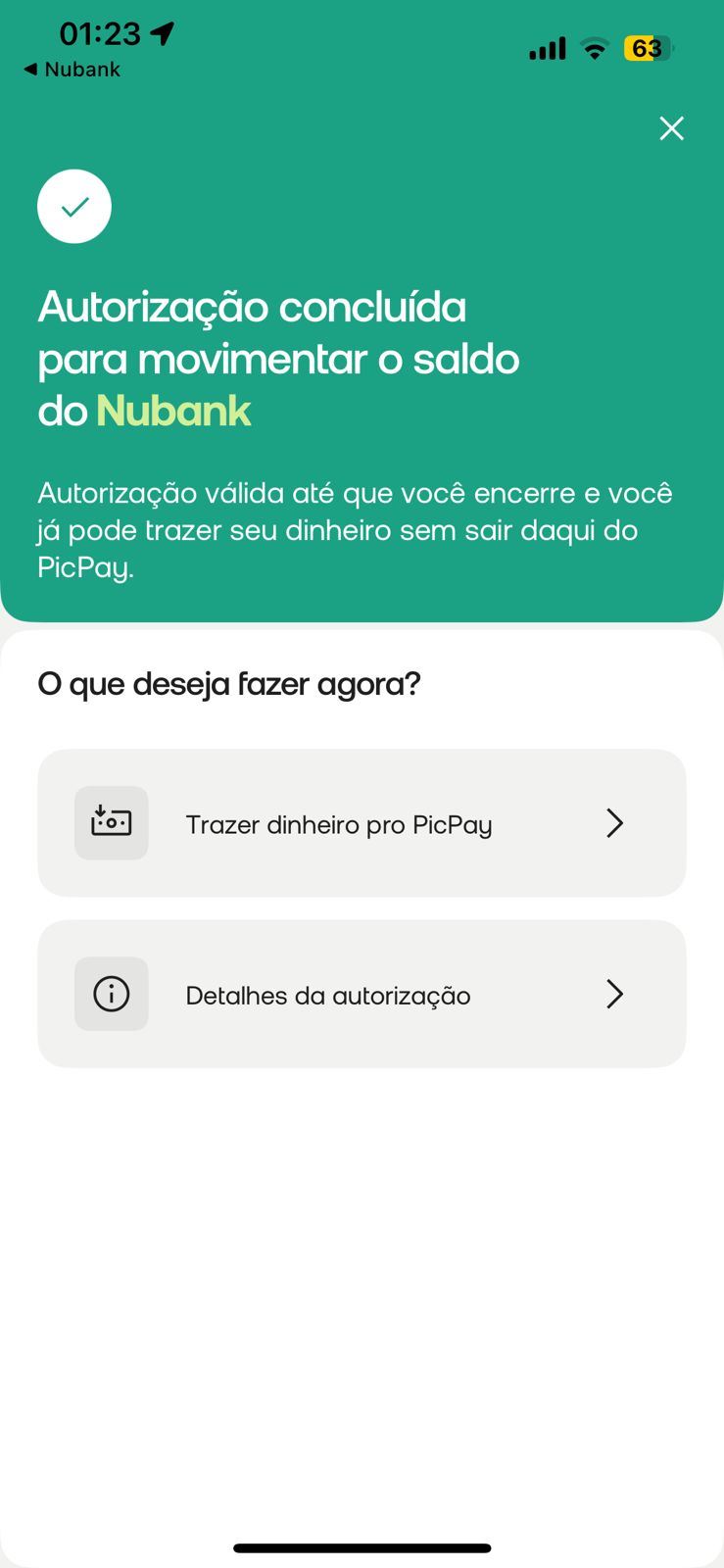The height and width of the screenshot is (1568, 724).
Task: Open details via the right-pointing arrow on lower card
Action: point(614,994)
